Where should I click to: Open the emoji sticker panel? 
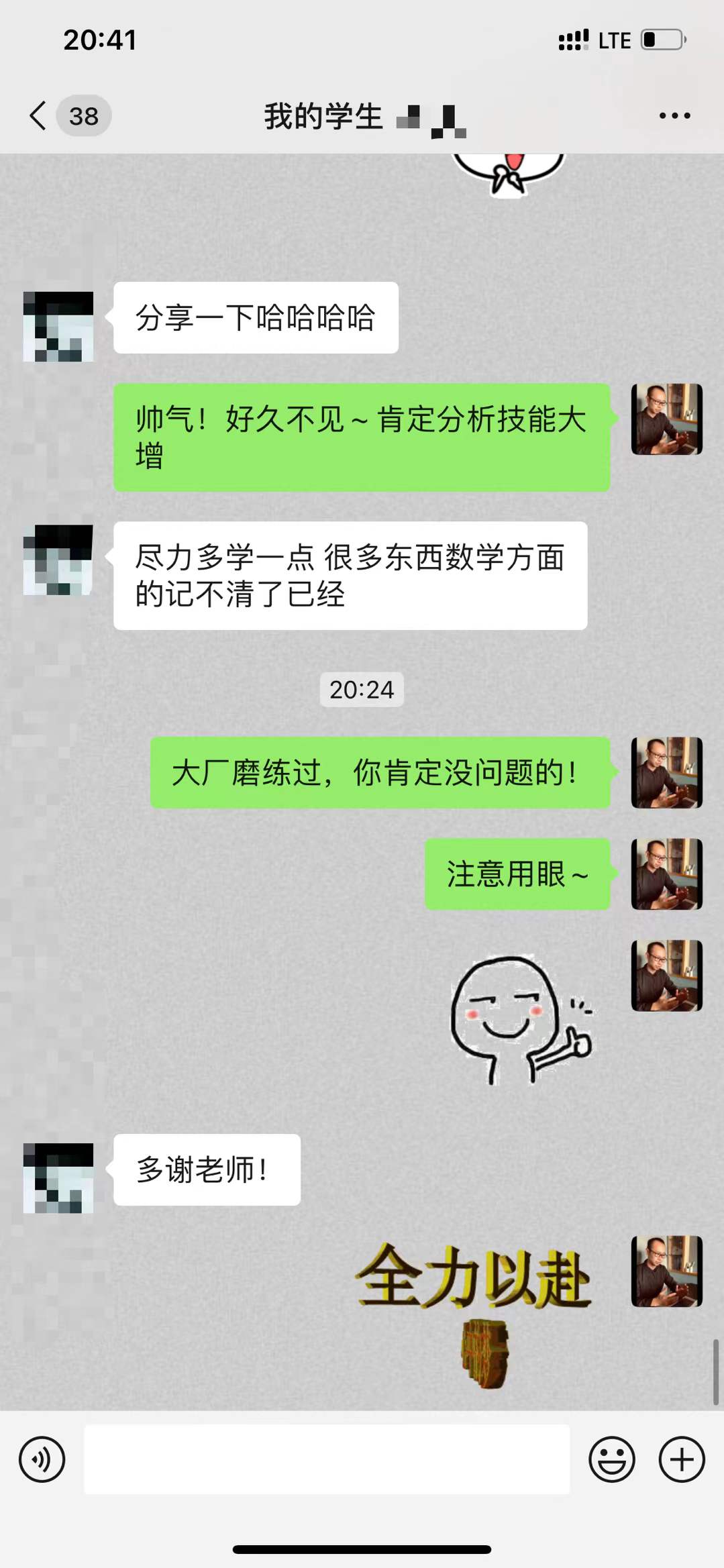[611, 1459]
